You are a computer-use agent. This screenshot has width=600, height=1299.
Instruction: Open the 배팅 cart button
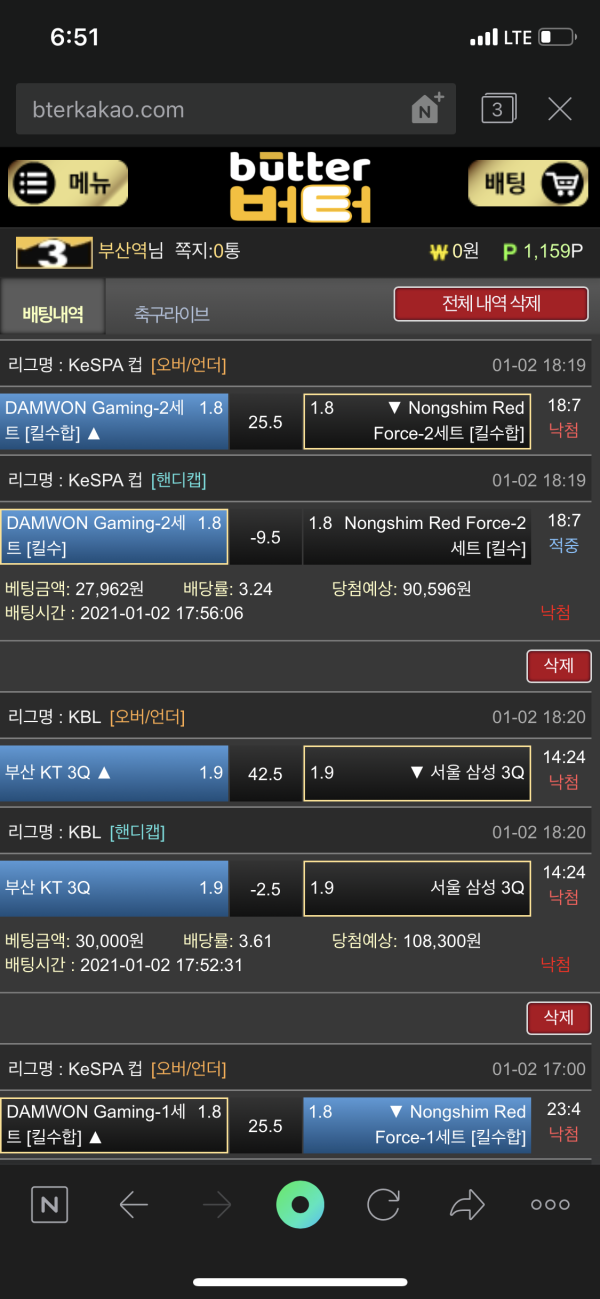(528, 184)
